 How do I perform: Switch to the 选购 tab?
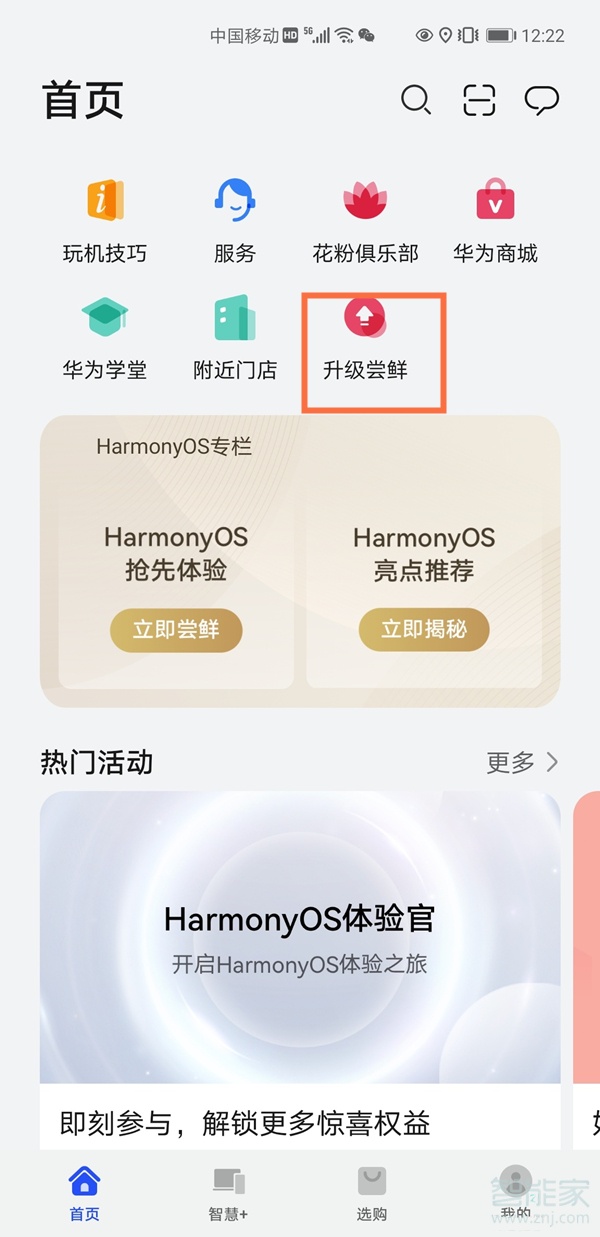click(372, 1194)
